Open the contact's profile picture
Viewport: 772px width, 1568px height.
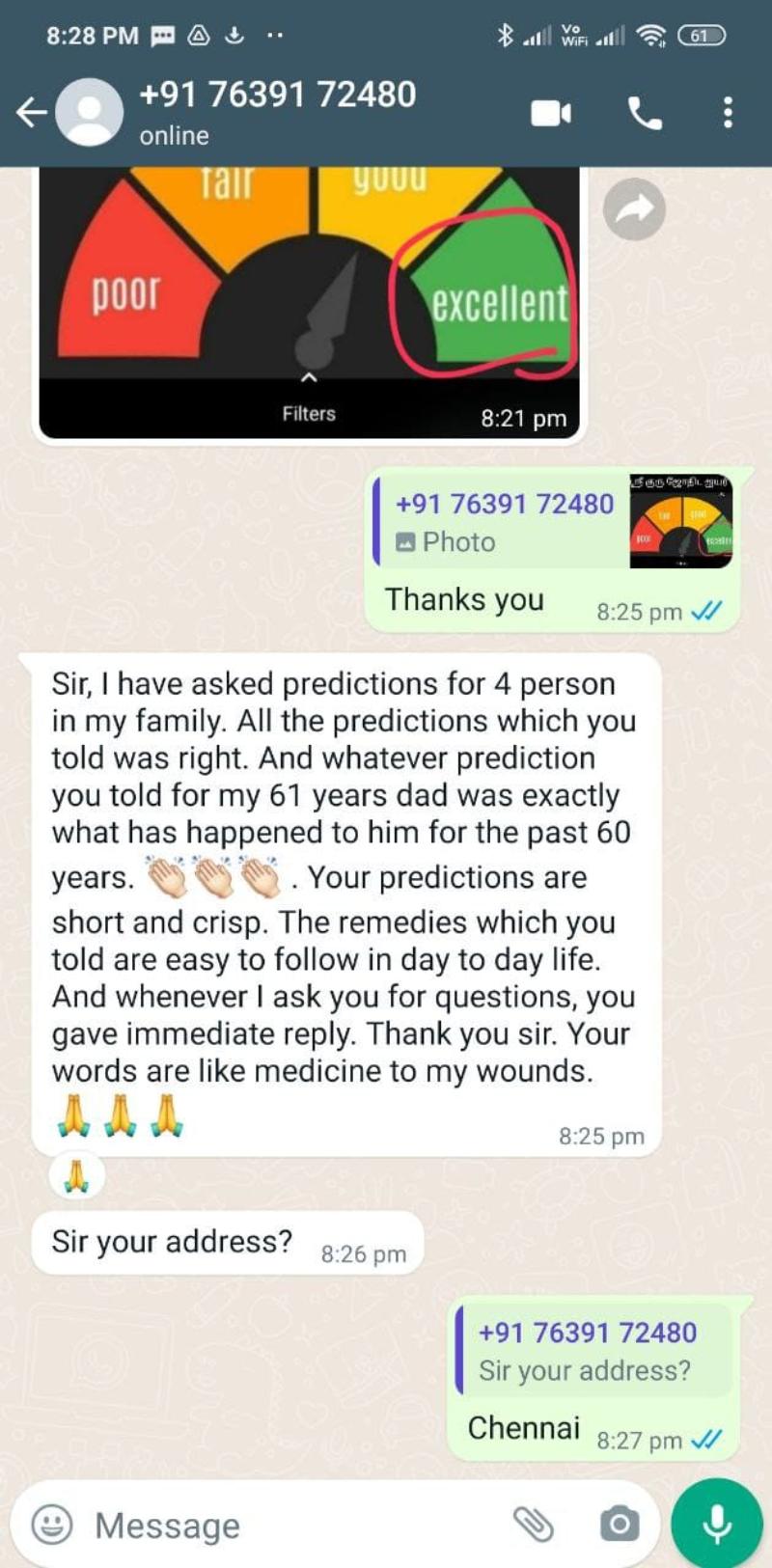[x=89, y=113]
